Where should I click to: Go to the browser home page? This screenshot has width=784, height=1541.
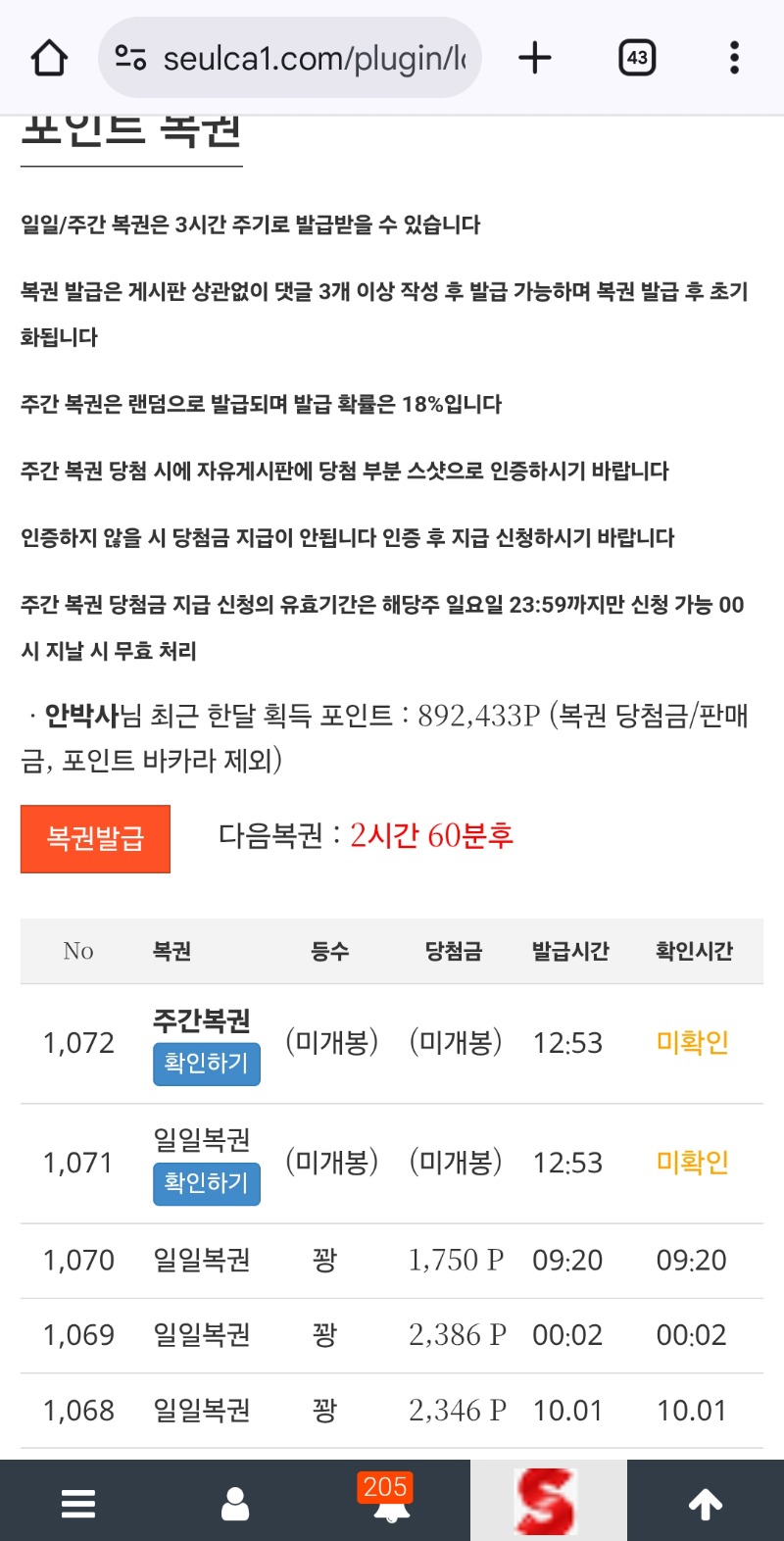click(x=49, y=58)
